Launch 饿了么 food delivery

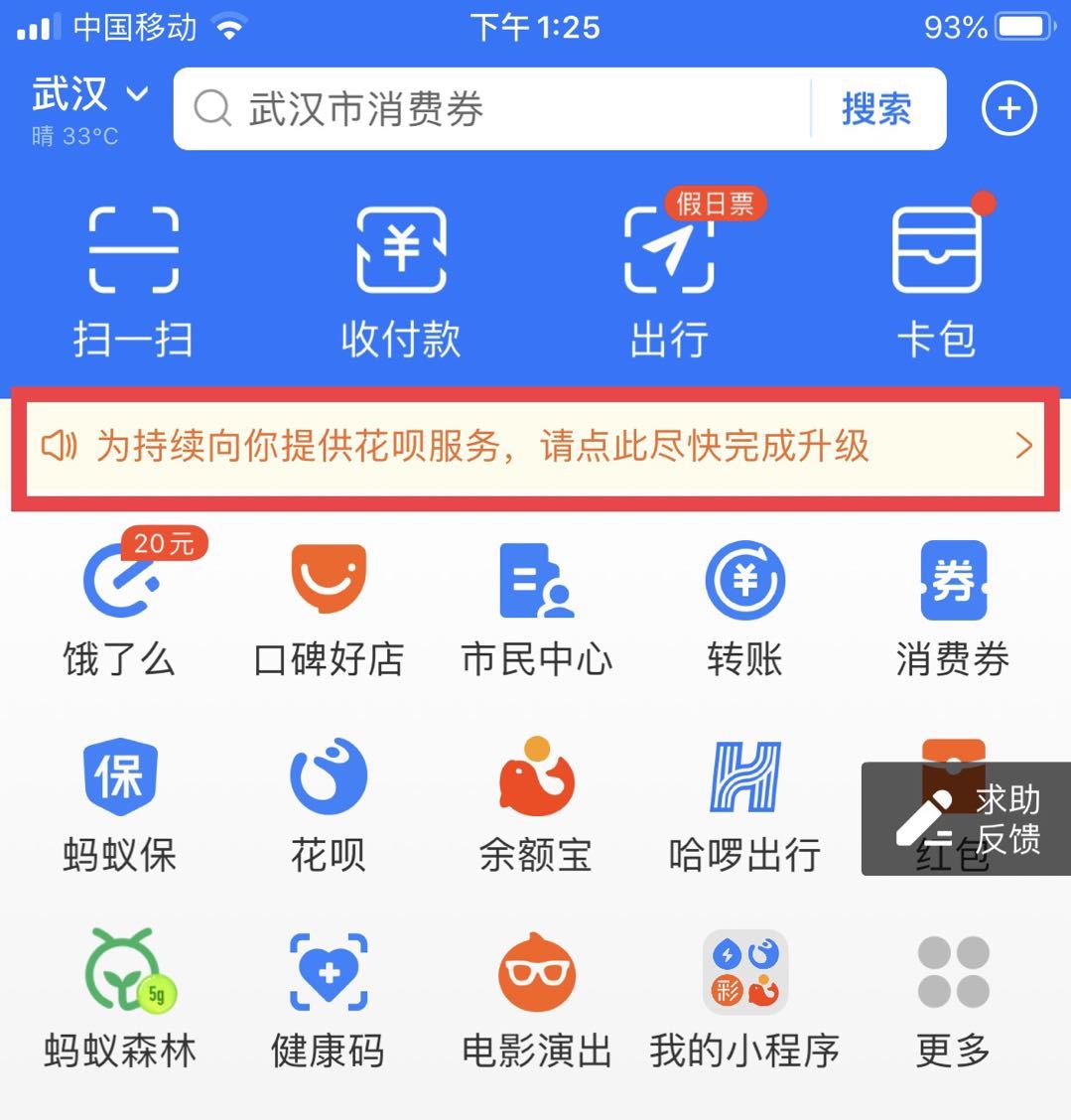(x=119, y=608)
